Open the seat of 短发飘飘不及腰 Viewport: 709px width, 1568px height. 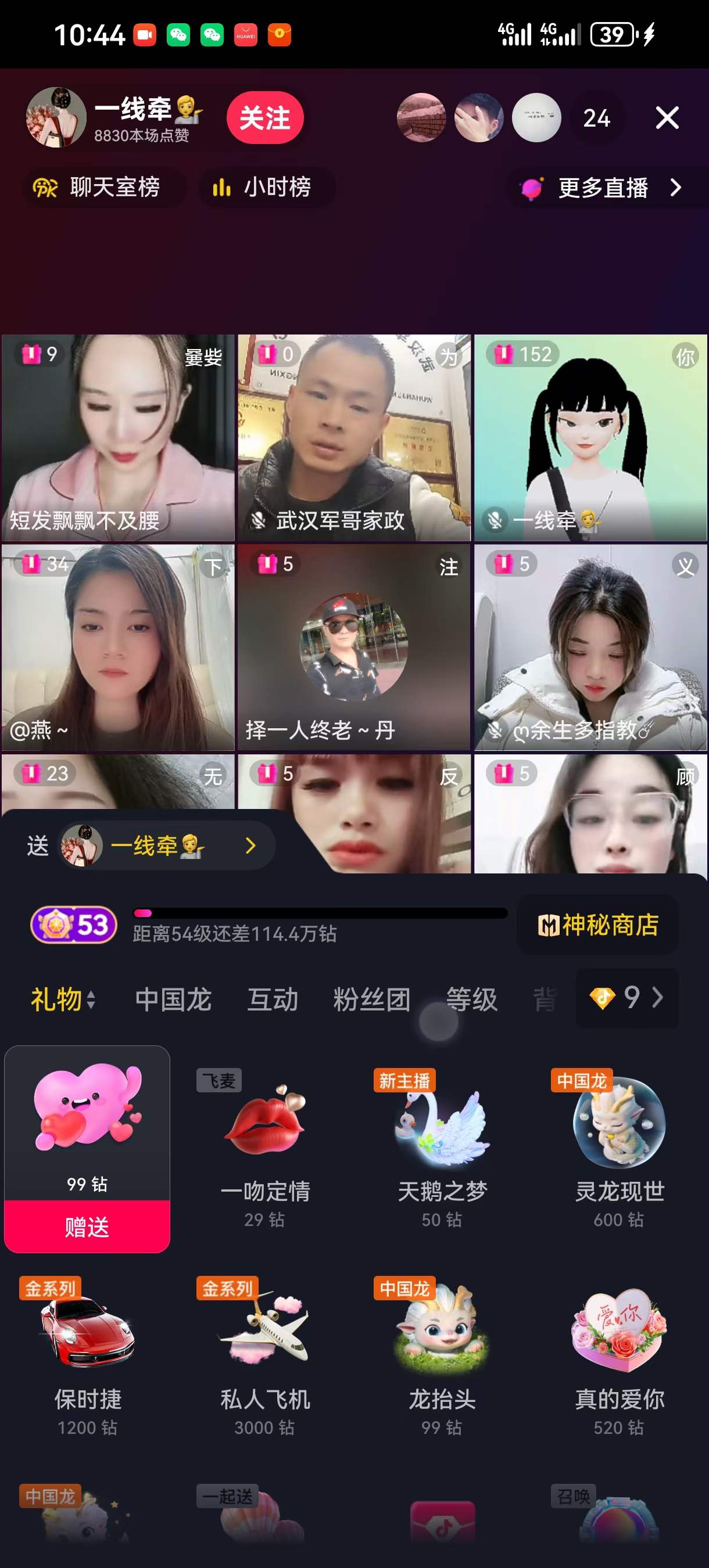[x=117, y=438]
